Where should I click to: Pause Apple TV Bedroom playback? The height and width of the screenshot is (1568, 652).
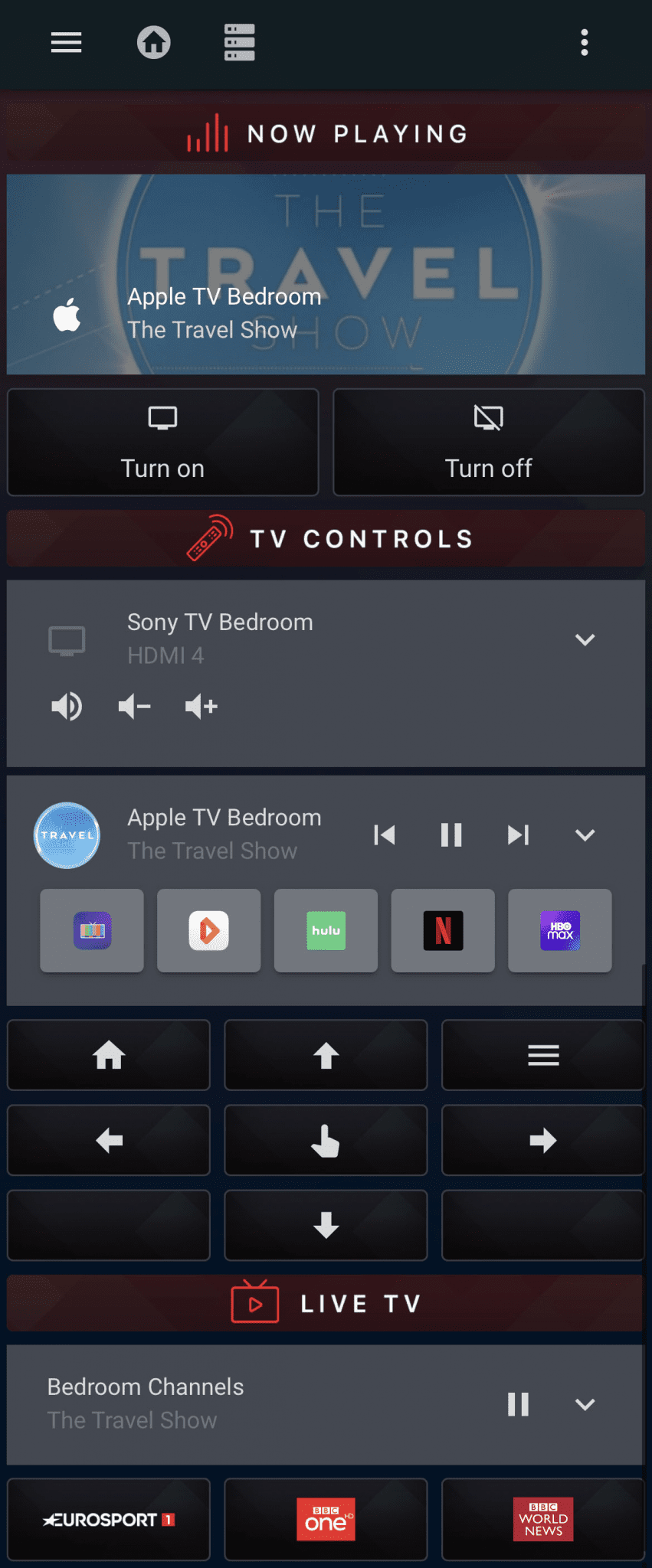(451, 835)
